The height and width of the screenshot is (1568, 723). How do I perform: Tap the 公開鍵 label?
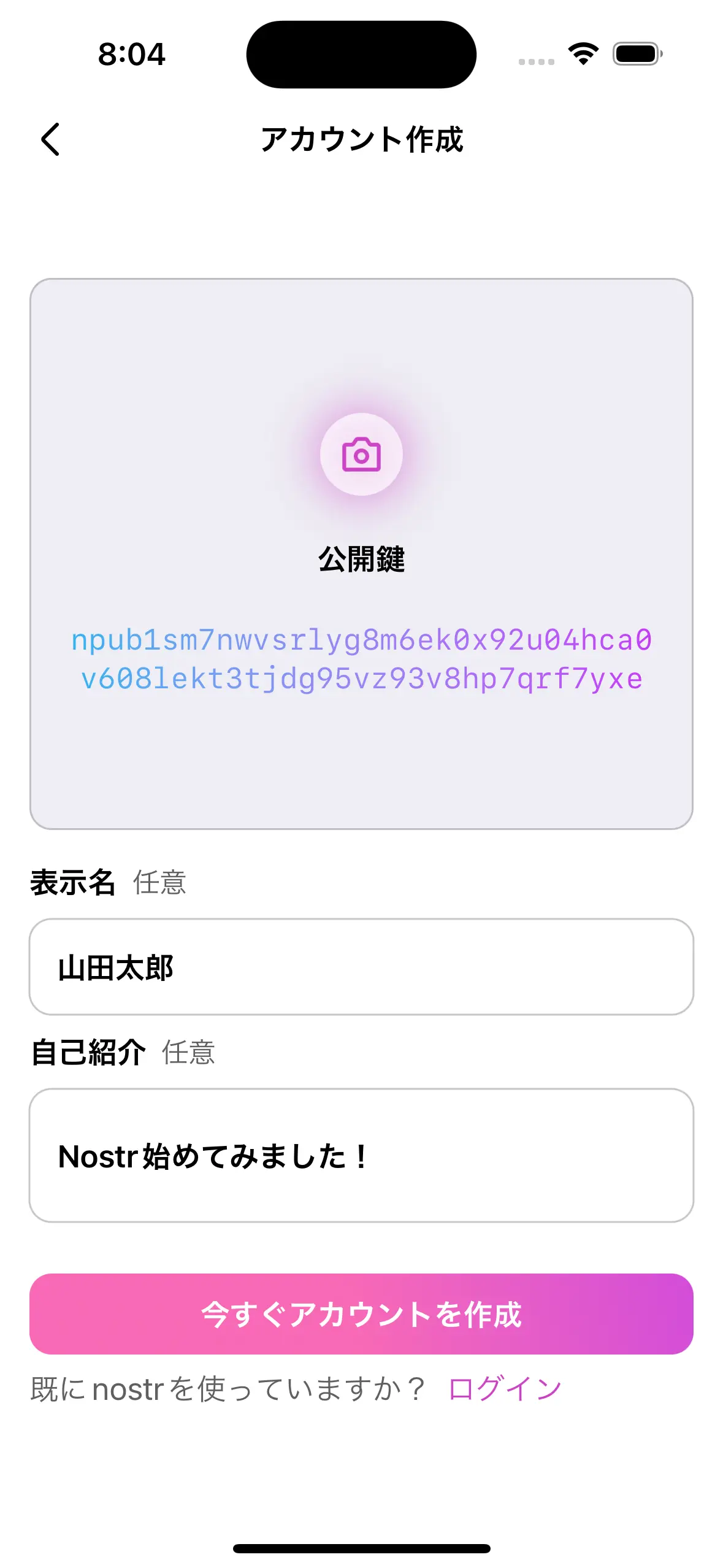click(x=361, y=559)
